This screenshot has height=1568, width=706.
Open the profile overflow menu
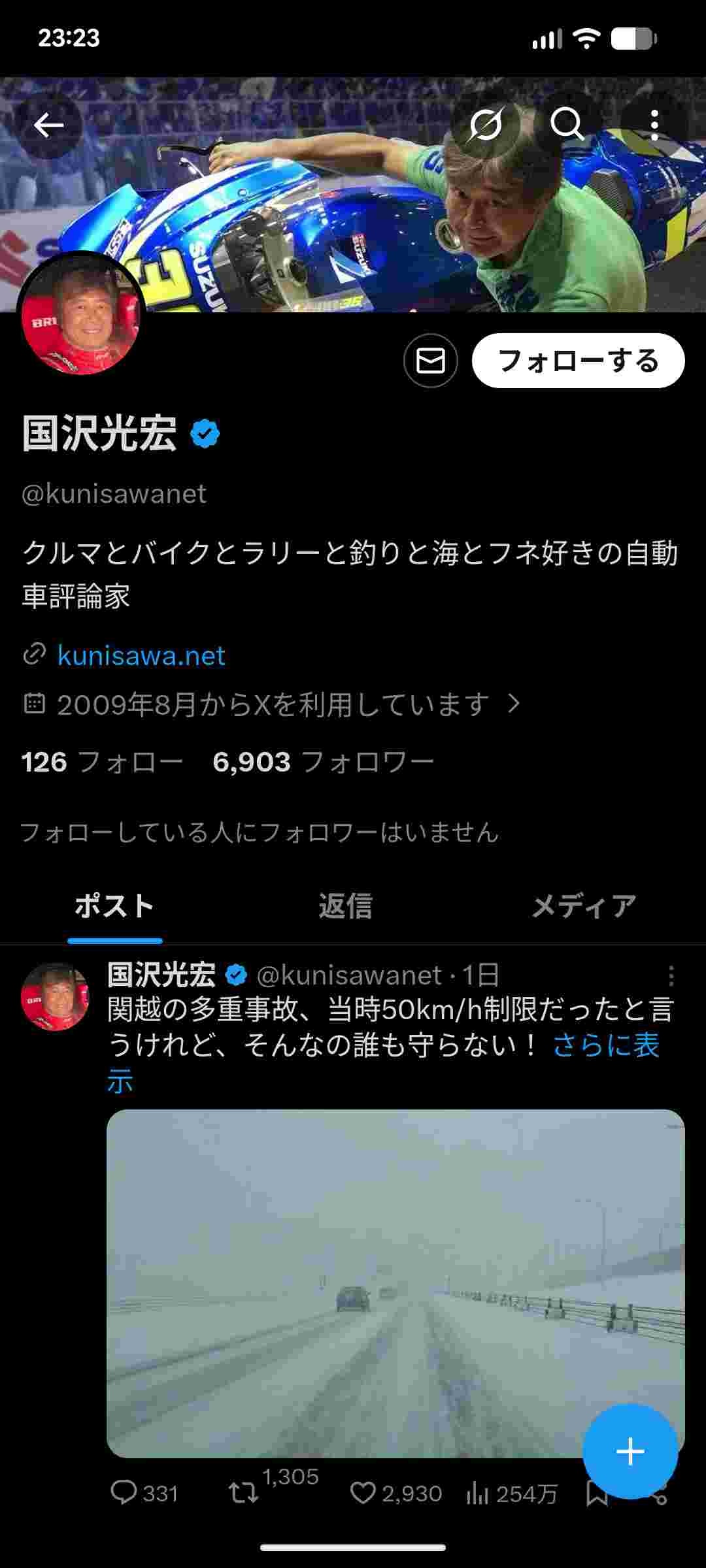click(x=654, y=124)
